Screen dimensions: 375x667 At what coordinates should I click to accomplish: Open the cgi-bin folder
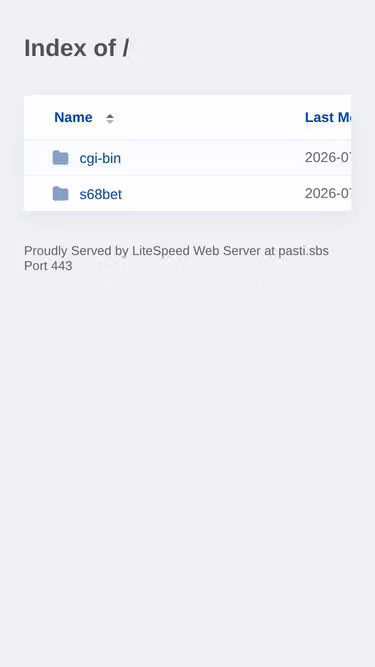(100, 158)
